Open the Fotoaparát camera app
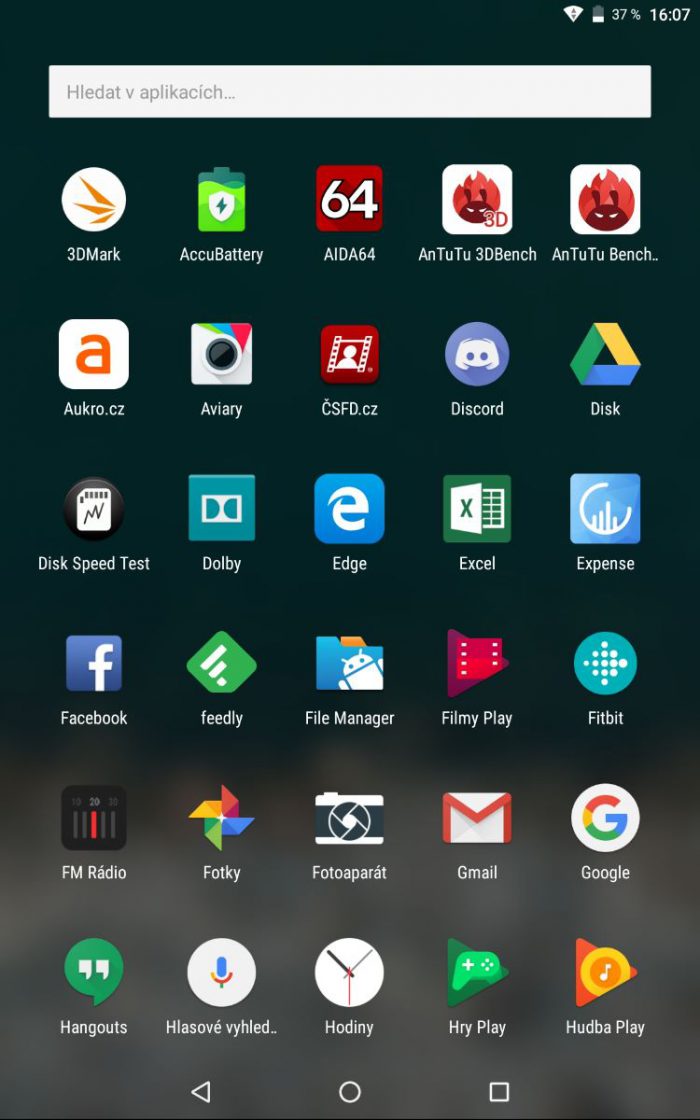 (x=349, y=818)
